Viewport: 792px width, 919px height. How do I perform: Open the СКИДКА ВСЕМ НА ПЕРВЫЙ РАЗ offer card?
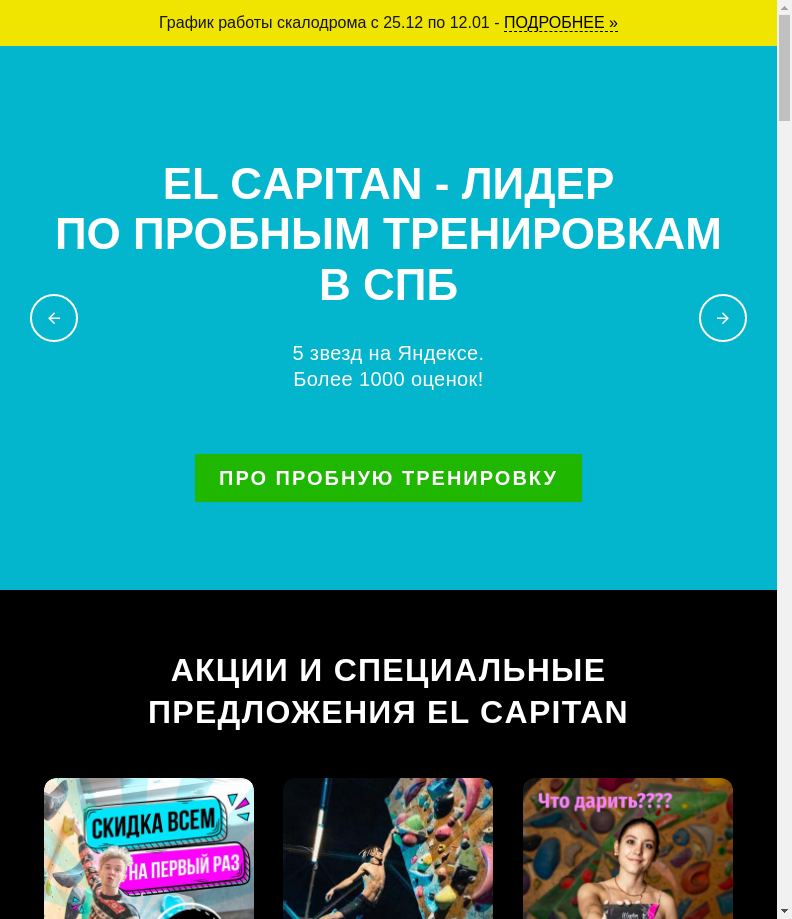click(x=149, y=848)
